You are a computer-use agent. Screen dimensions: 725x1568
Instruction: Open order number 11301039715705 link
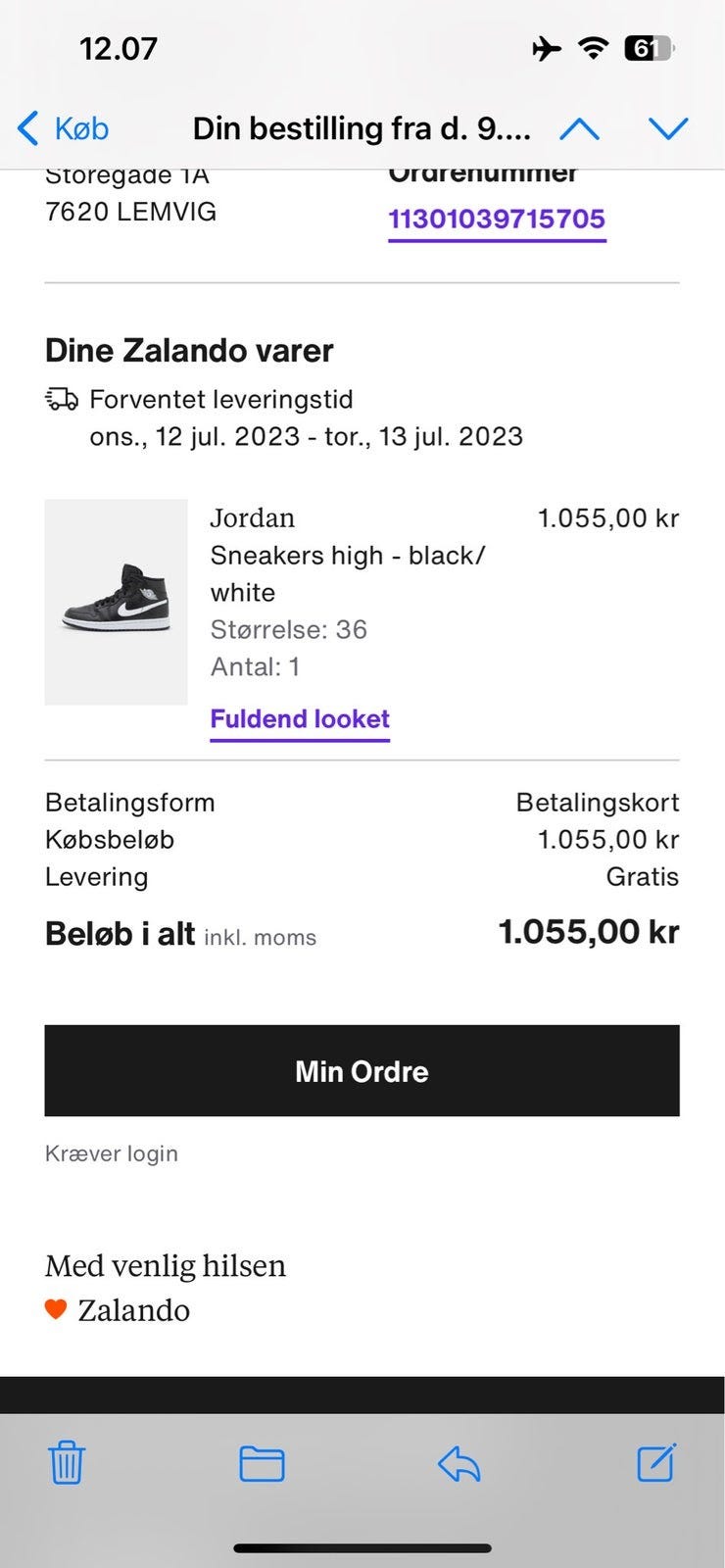pos(497,219)
